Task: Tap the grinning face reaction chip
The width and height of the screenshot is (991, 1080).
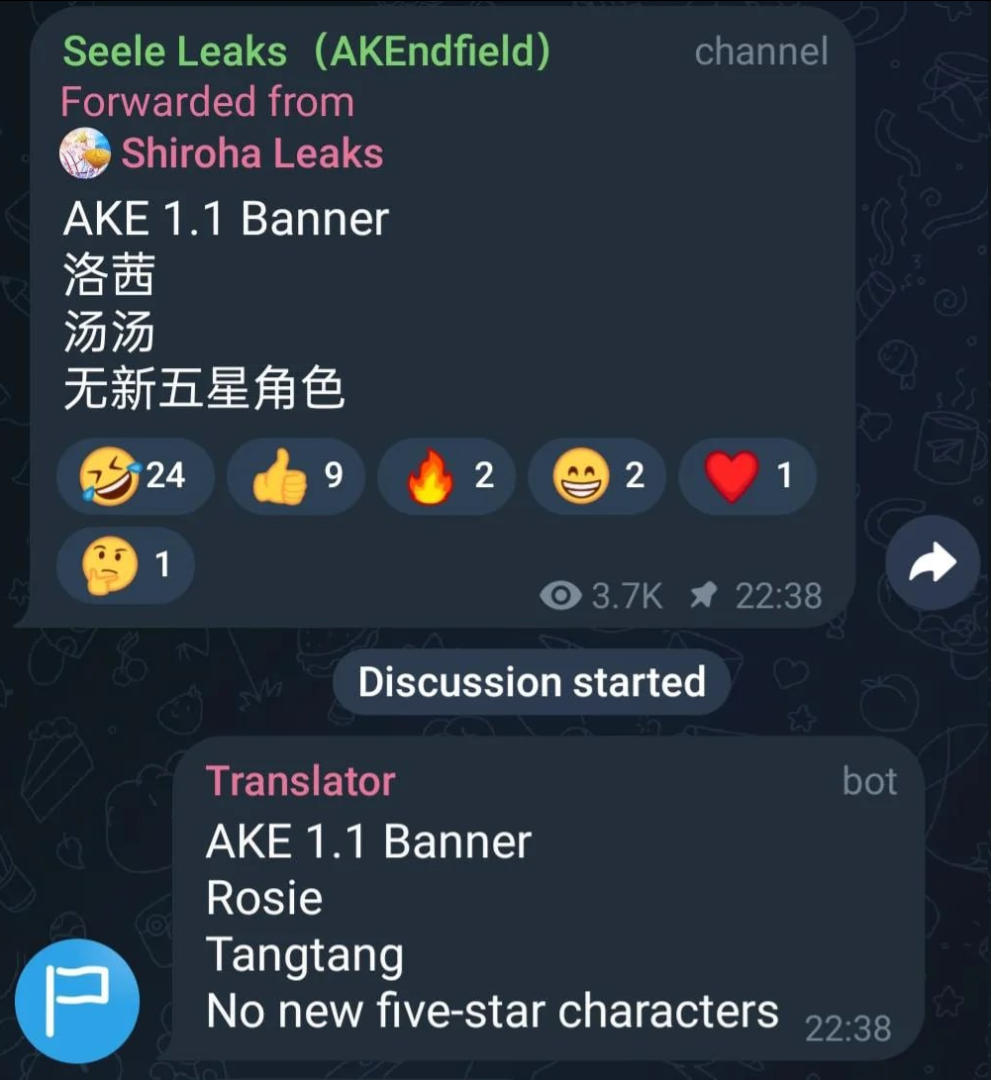Action: (x=597, y=476)
